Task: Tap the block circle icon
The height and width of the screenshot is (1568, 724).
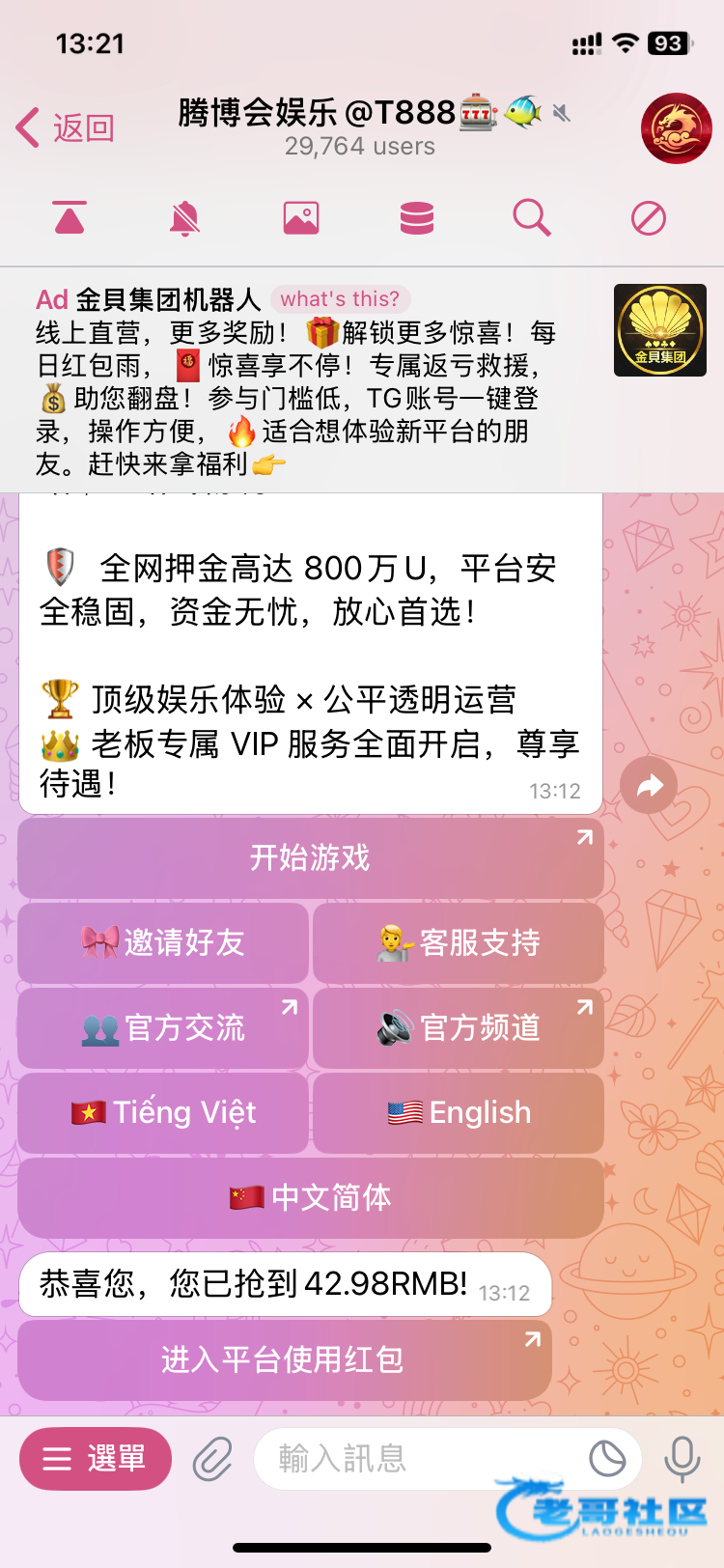Action: tap(649, 218)
